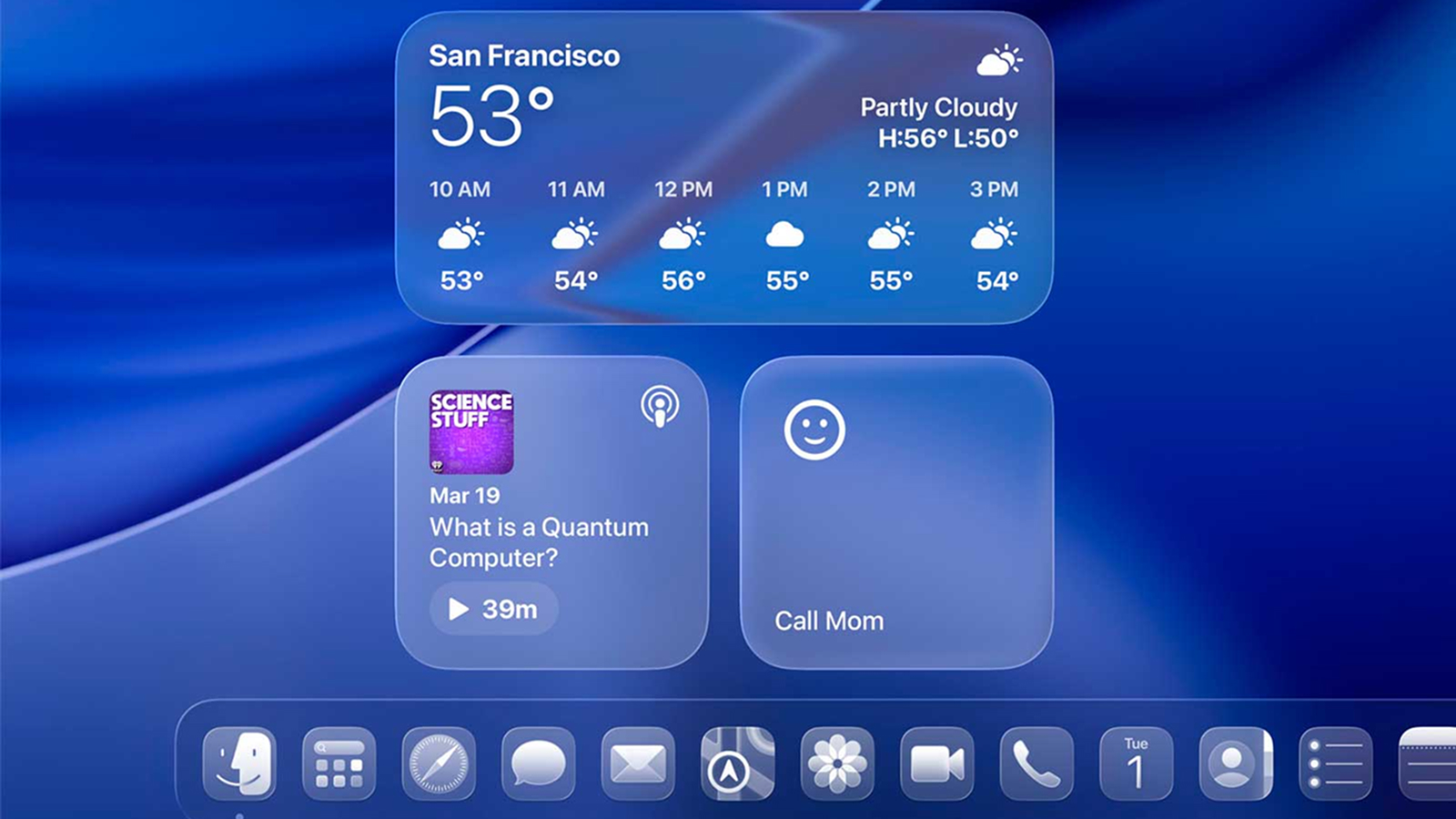This screenshot has width=1456, height=819.
Task: Open Messages speech bubble app
Action: [x=539, y=763]
